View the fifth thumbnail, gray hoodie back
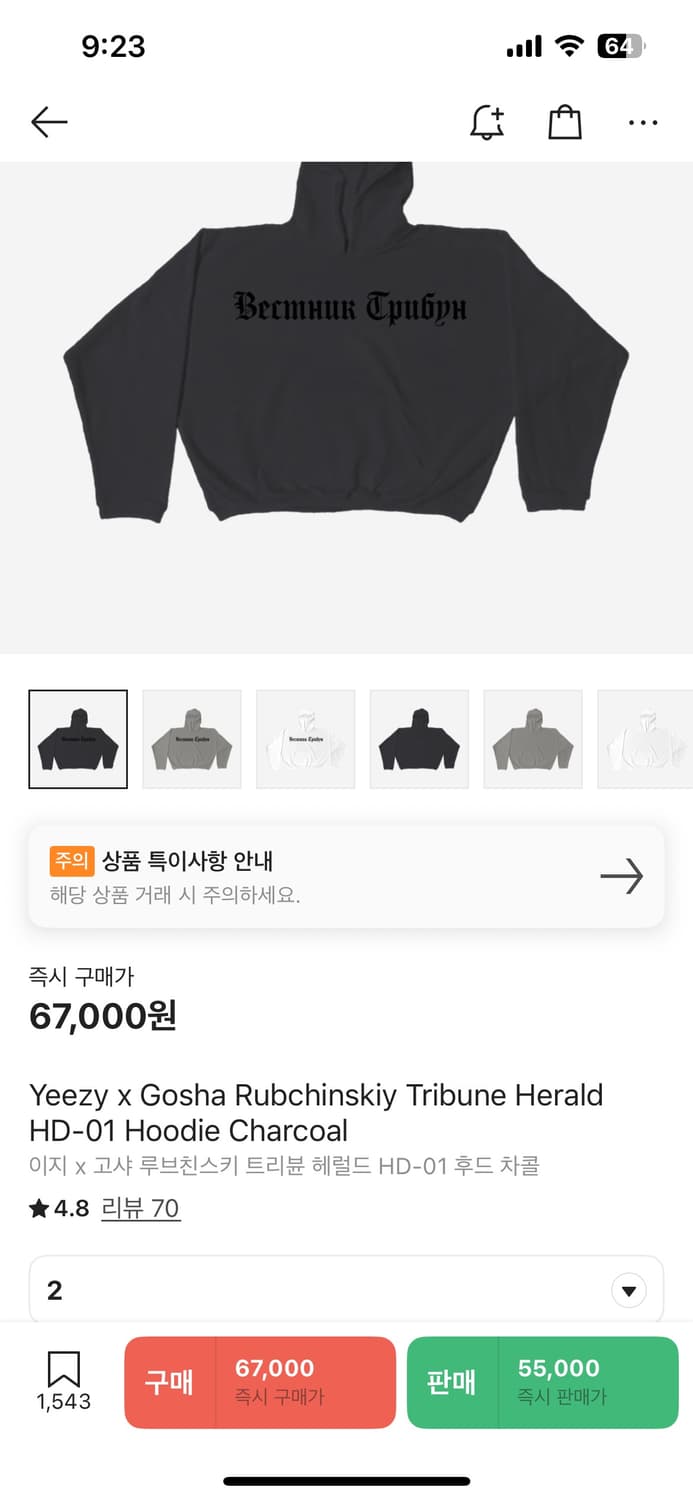The height and width of the screenshot is (1500, 693). click(x=534, y=739)
